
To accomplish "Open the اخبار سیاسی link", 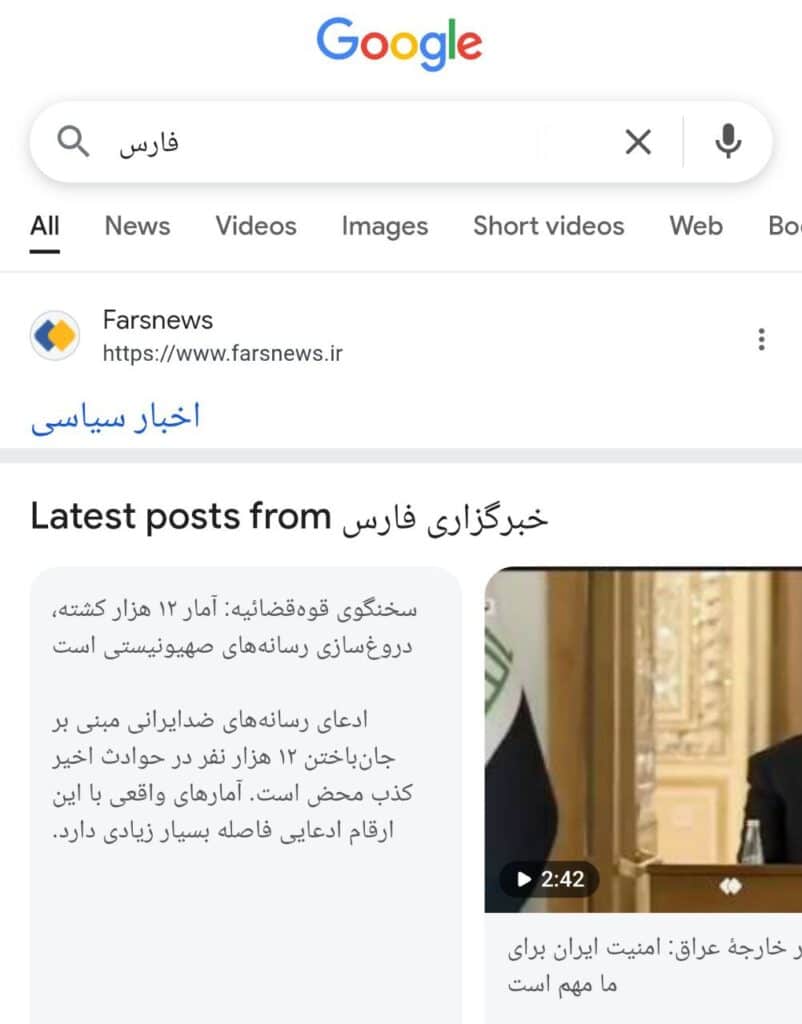I will [116, 417].
